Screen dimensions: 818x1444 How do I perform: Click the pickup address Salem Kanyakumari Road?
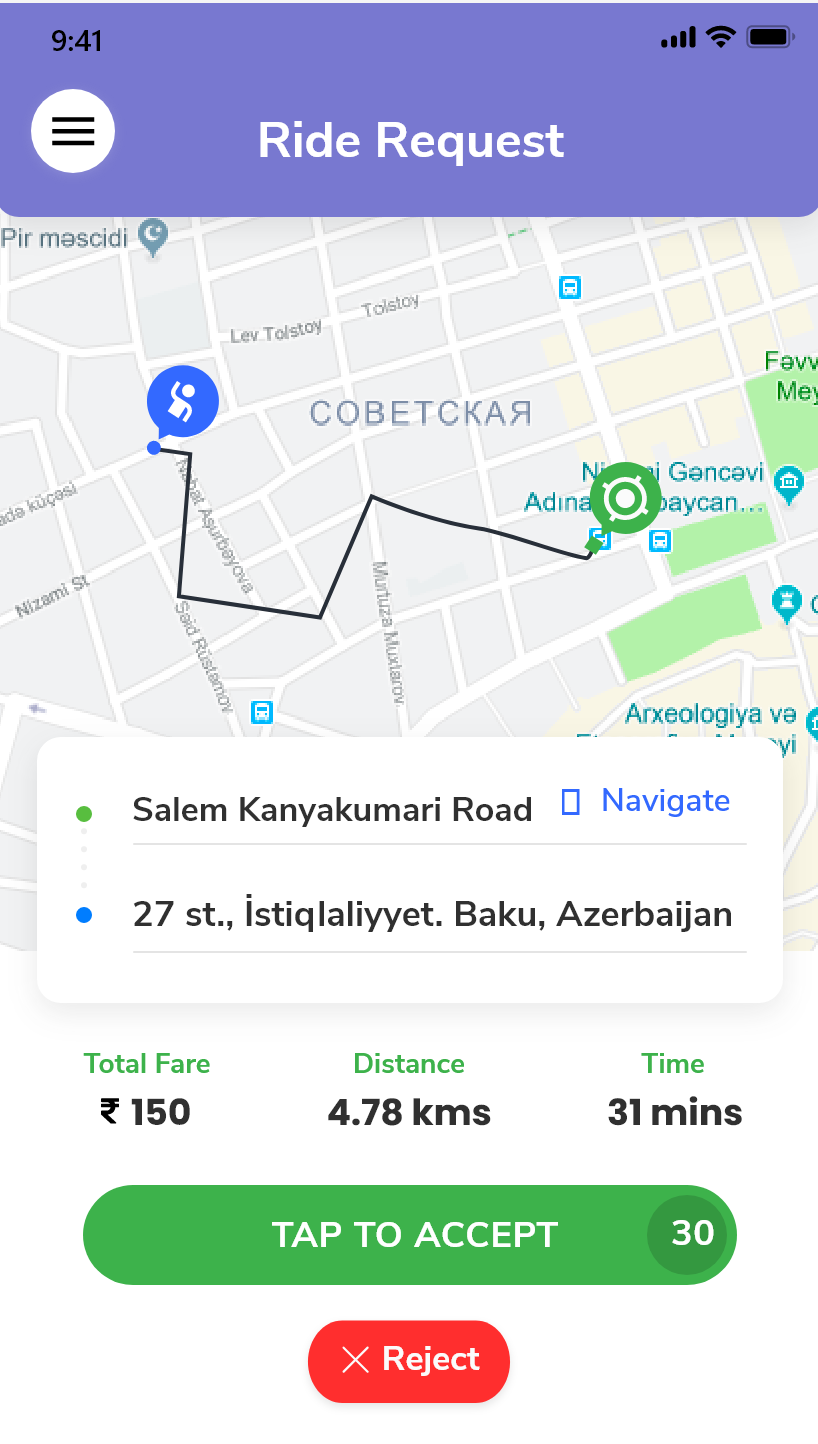pos(333,810)
